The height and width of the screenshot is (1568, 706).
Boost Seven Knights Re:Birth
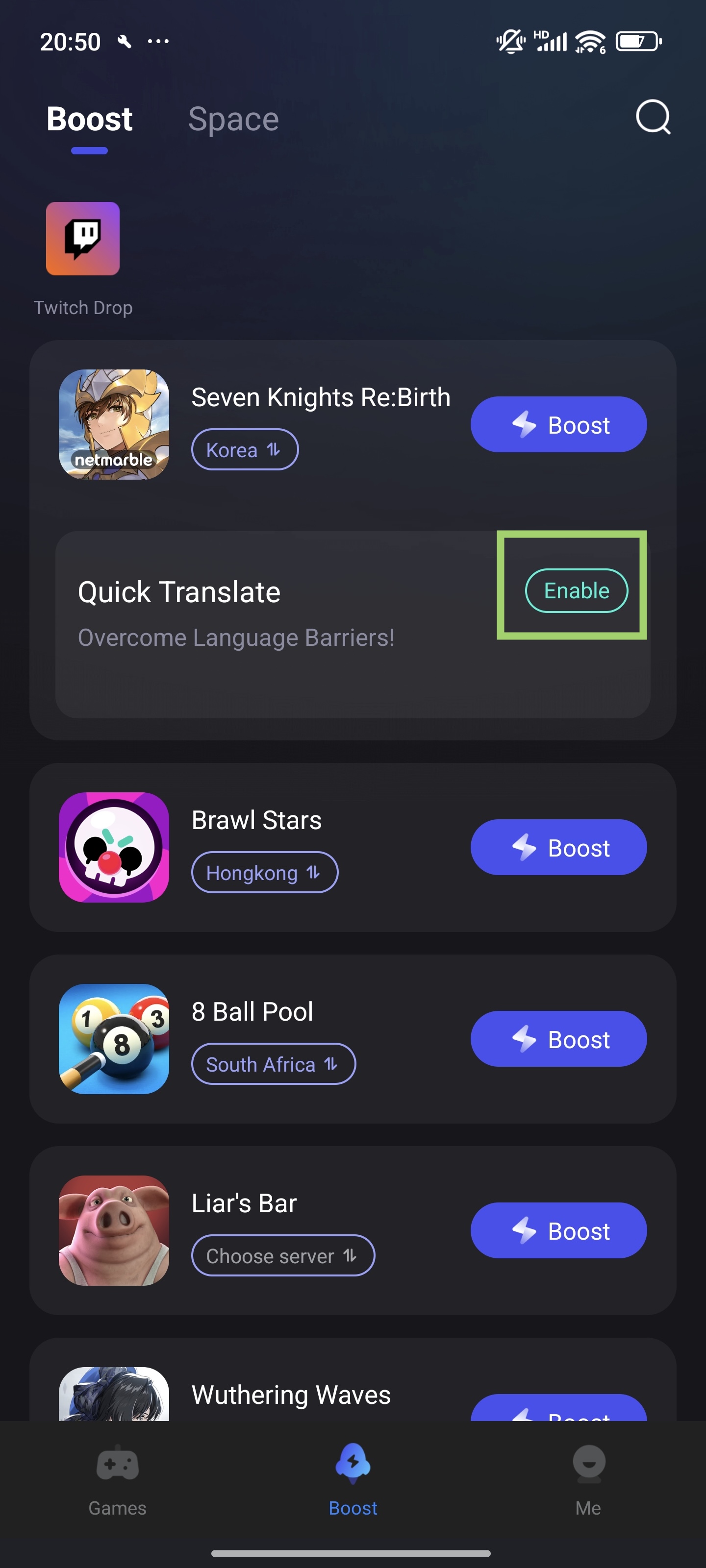558,424
